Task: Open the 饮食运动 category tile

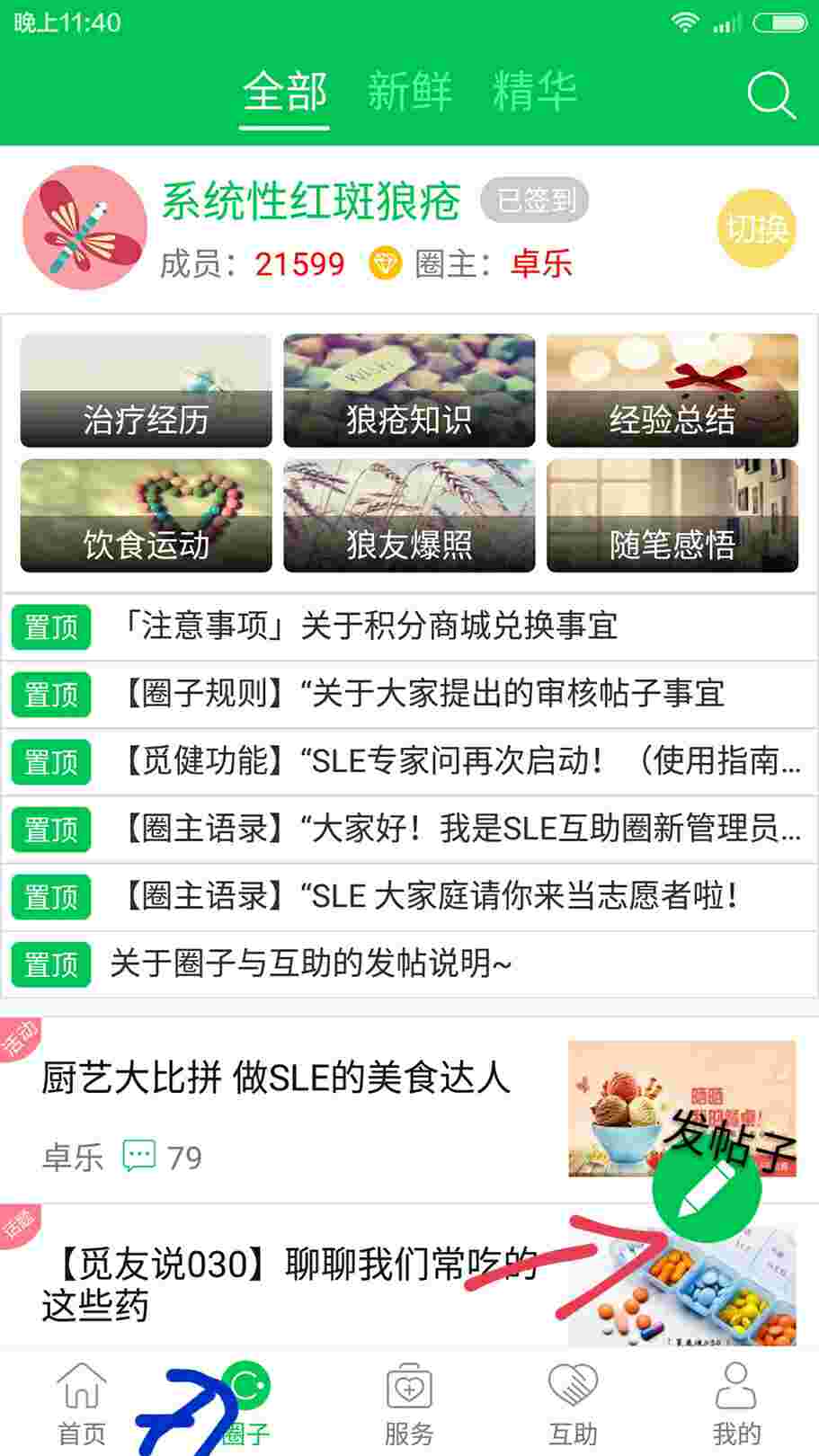Action: 146,516
